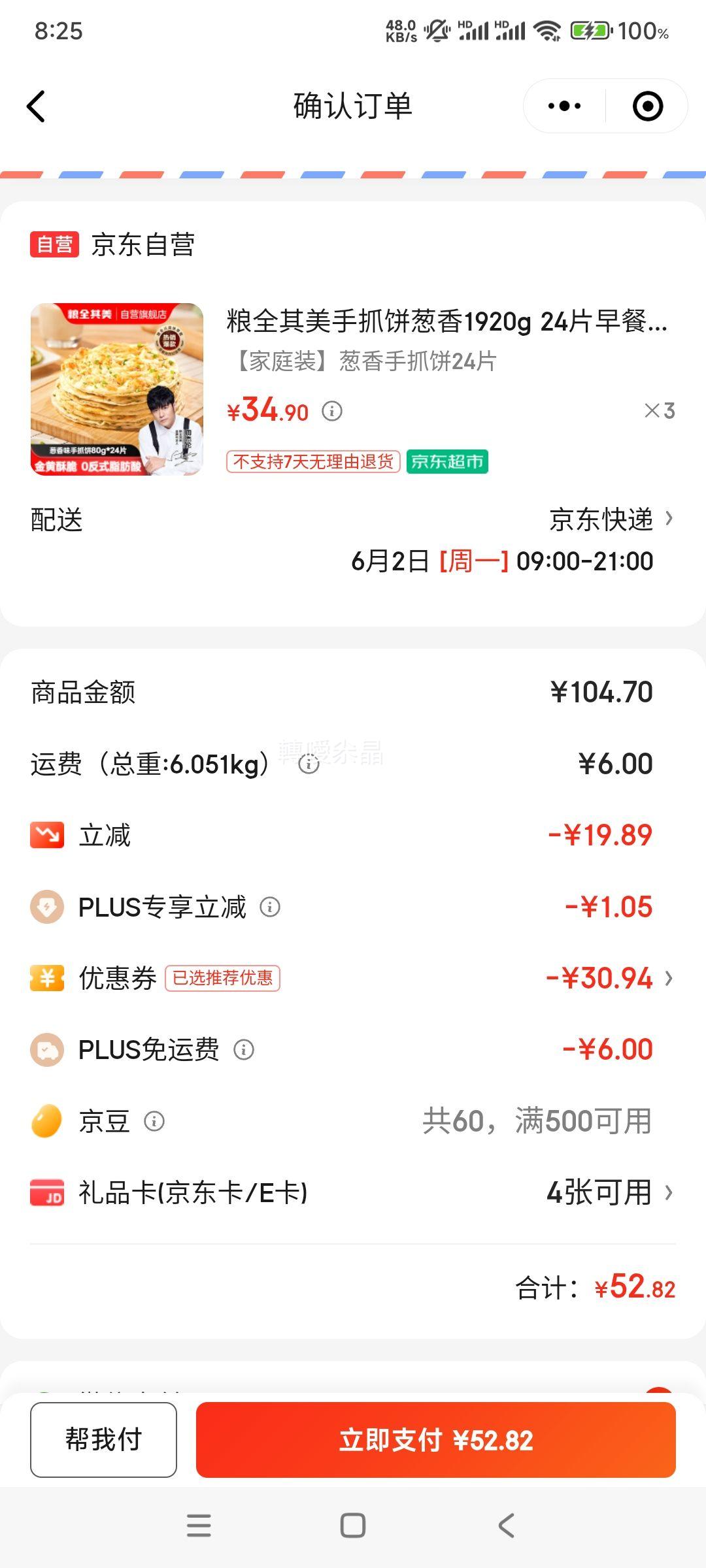The height and width of the screenshot is (1568, 706).
Task: Go to the system home screen
Action: click(353, 1526)
